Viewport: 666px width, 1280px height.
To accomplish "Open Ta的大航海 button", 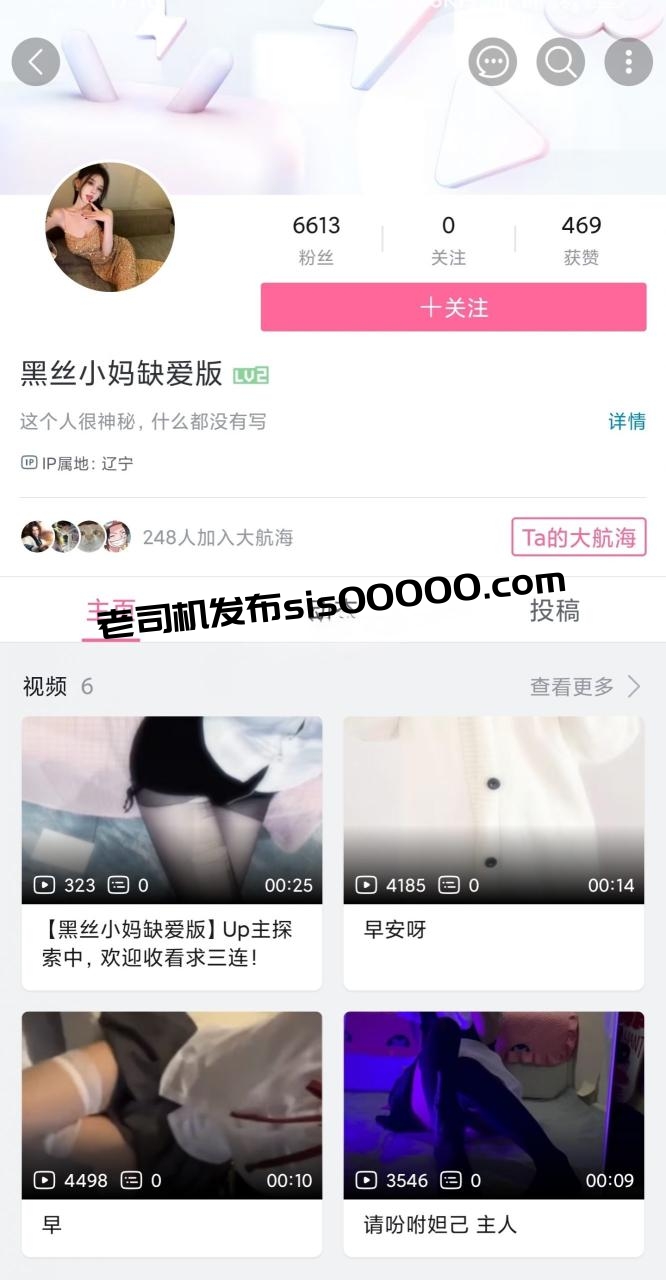I will 578,538.
